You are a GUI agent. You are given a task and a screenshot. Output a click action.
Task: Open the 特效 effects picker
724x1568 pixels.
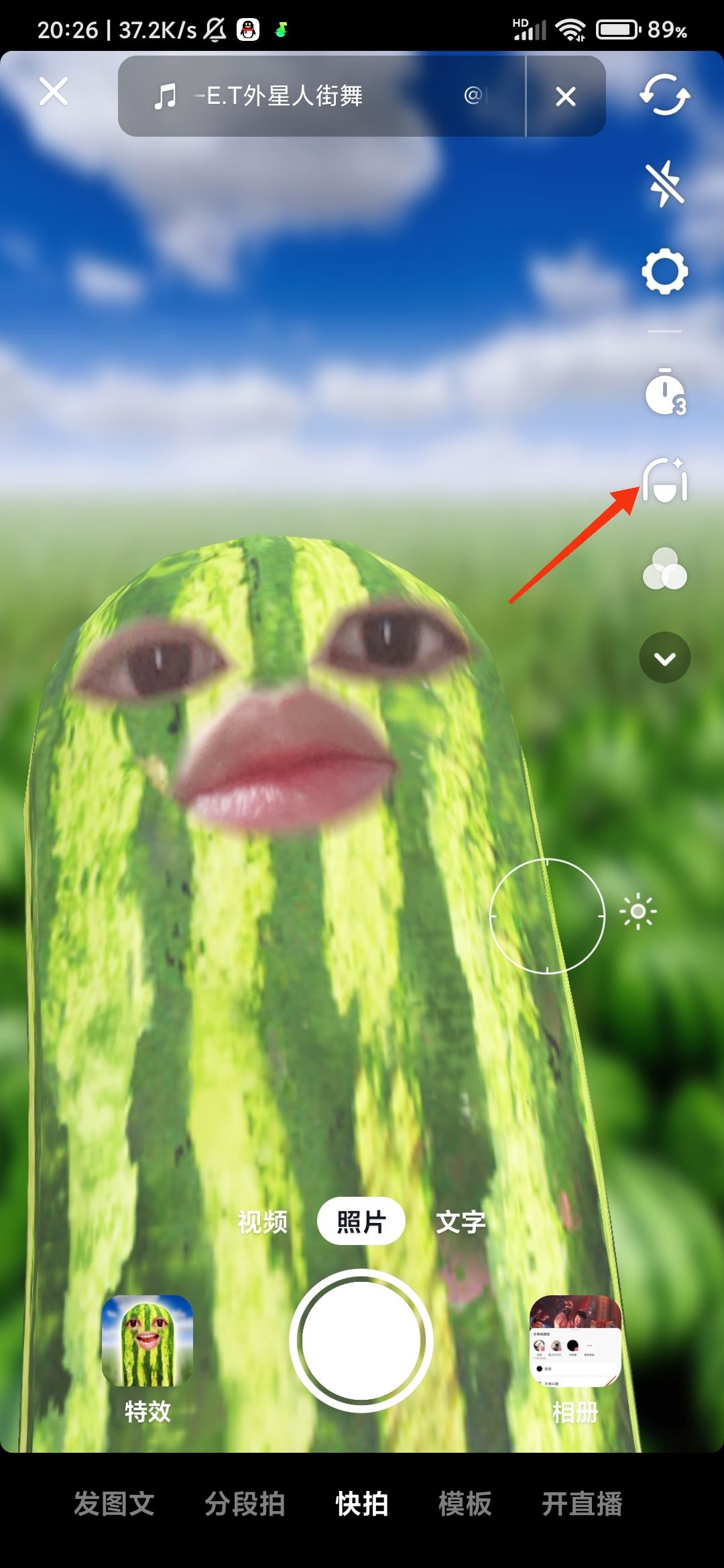coord(147,1340)
